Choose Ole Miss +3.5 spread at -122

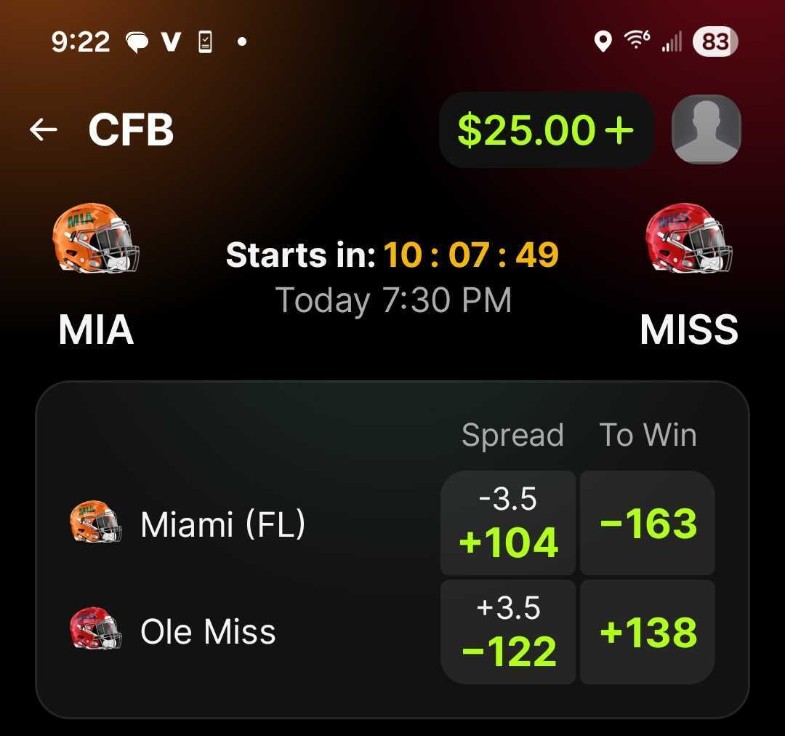(x=508, y=632)
